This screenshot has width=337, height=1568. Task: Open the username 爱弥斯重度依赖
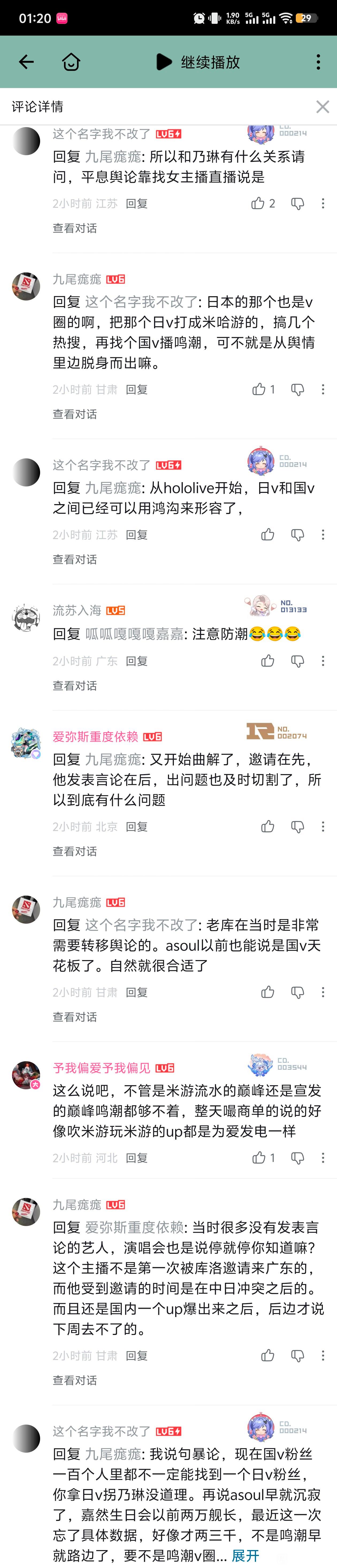pos(95,737)
